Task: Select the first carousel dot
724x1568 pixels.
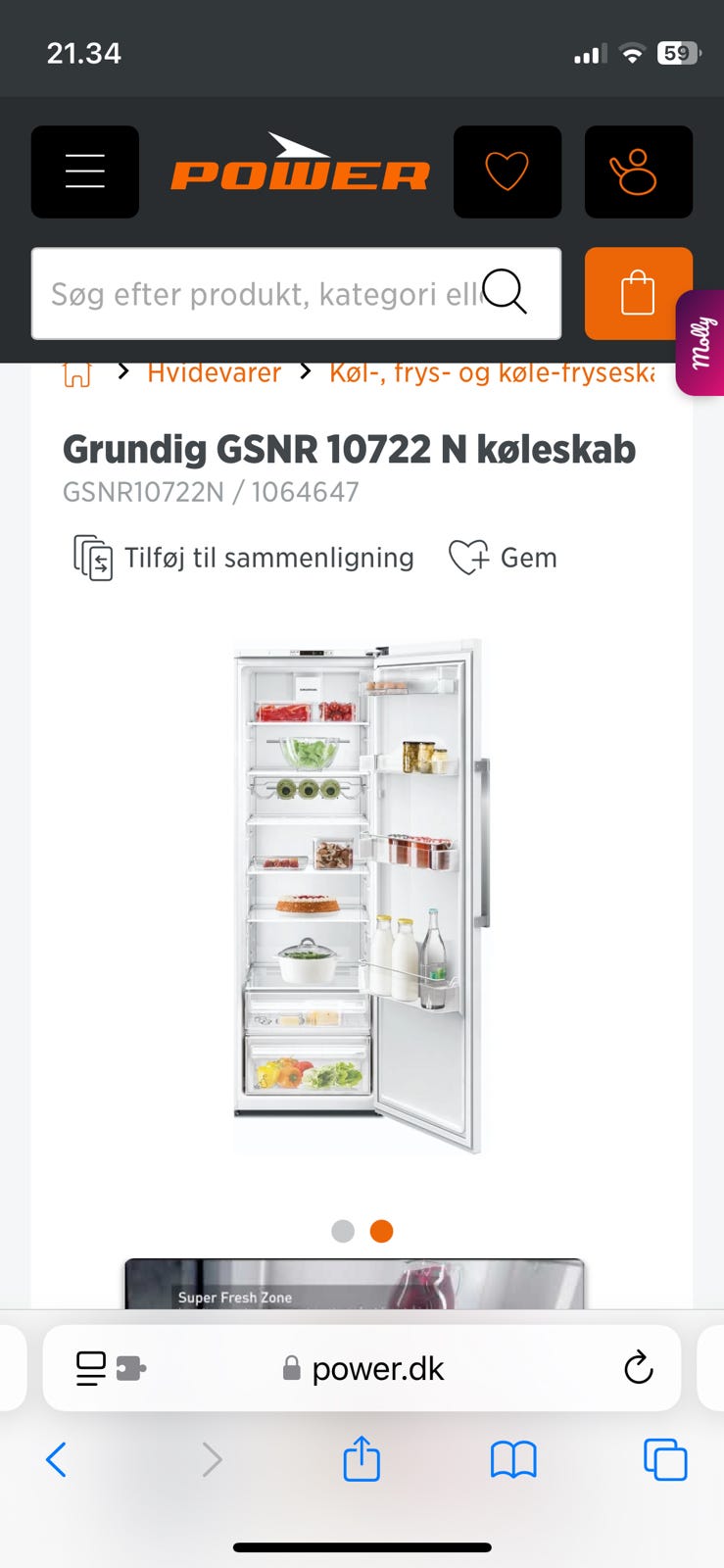Action: [343, 1231]
